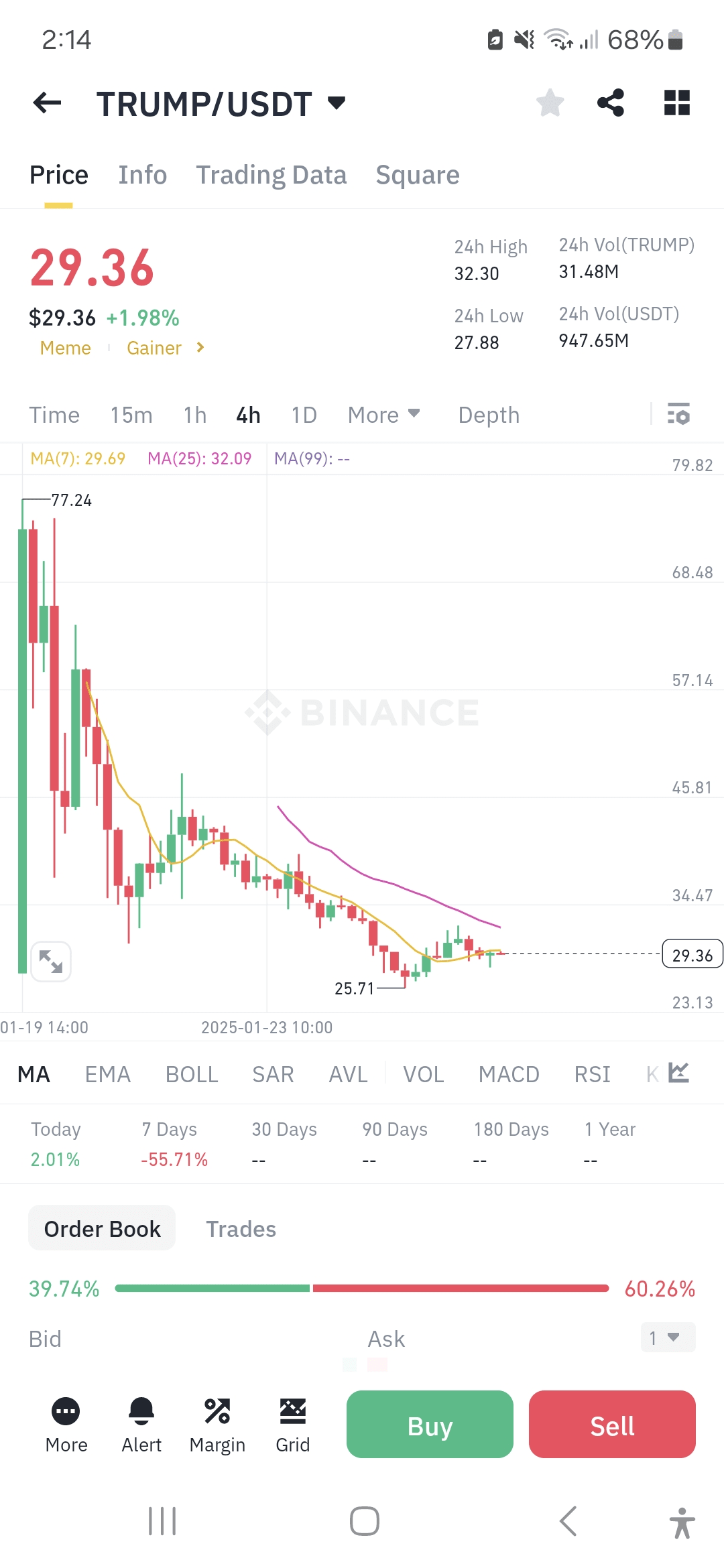The height and width of the screenshot is (1568, 724).
Task: Tap the green Buy button
Action: [430, 1425]
